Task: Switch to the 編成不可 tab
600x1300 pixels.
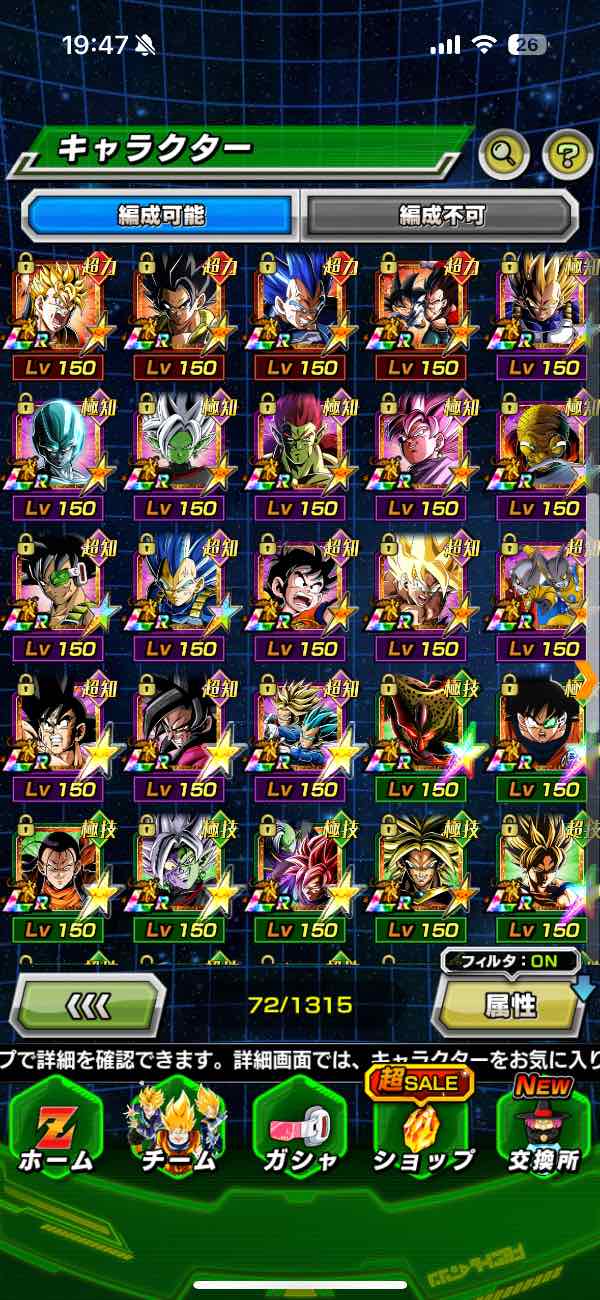Action: coord(441,215)
